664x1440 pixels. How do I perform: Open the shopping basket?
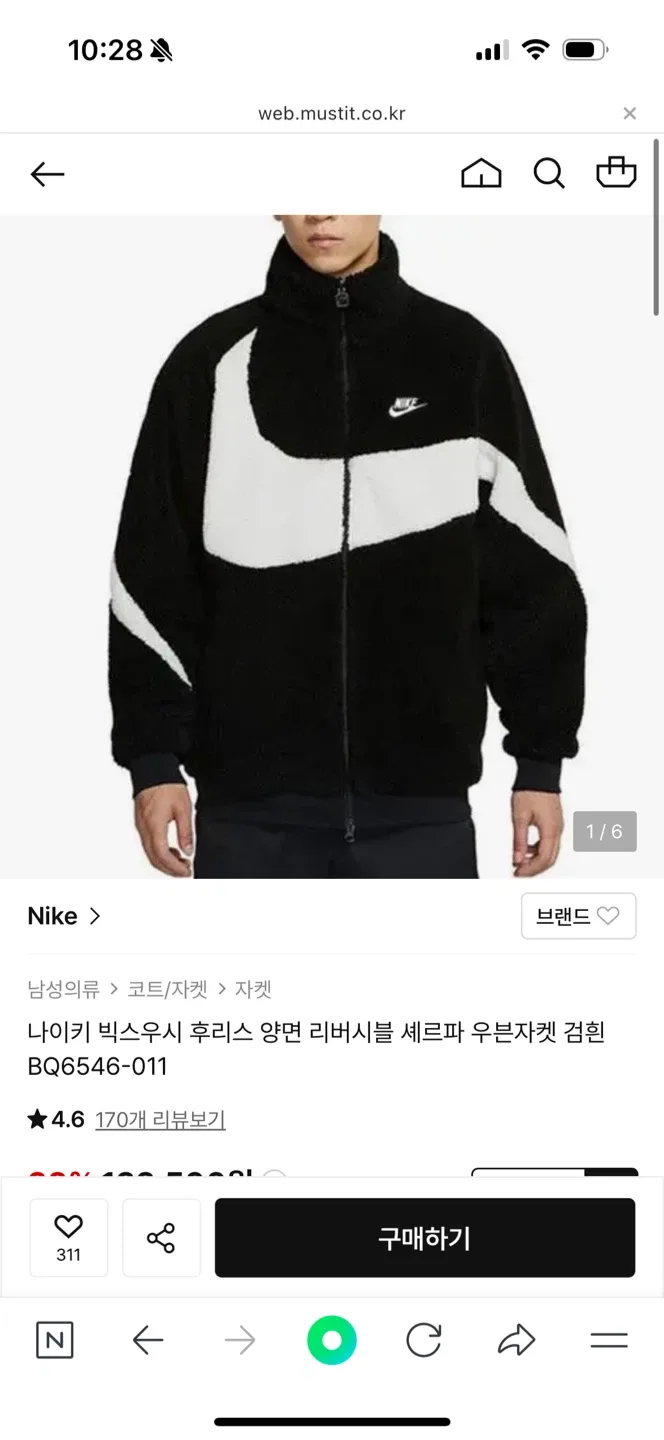(616, 173)
